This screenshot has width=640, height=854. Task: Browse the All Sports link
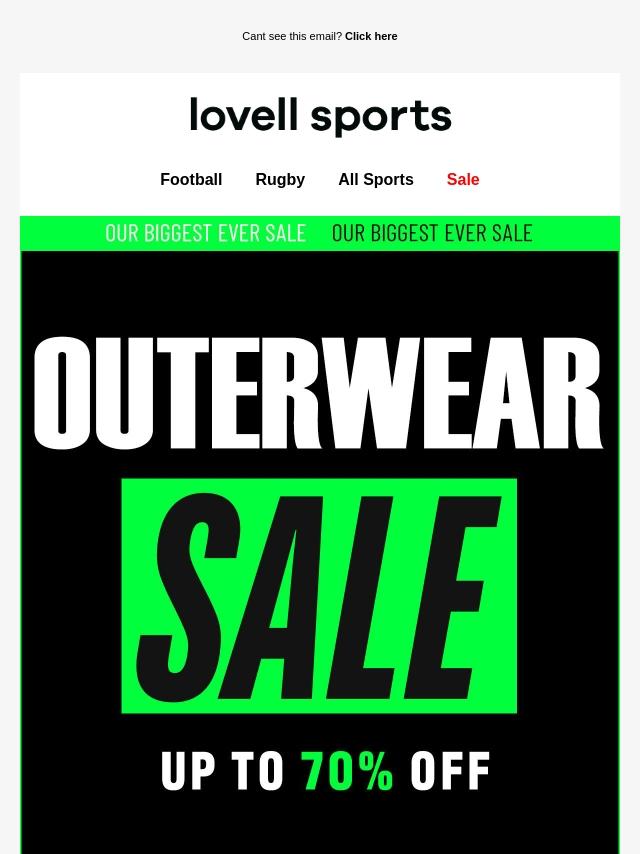375,180
